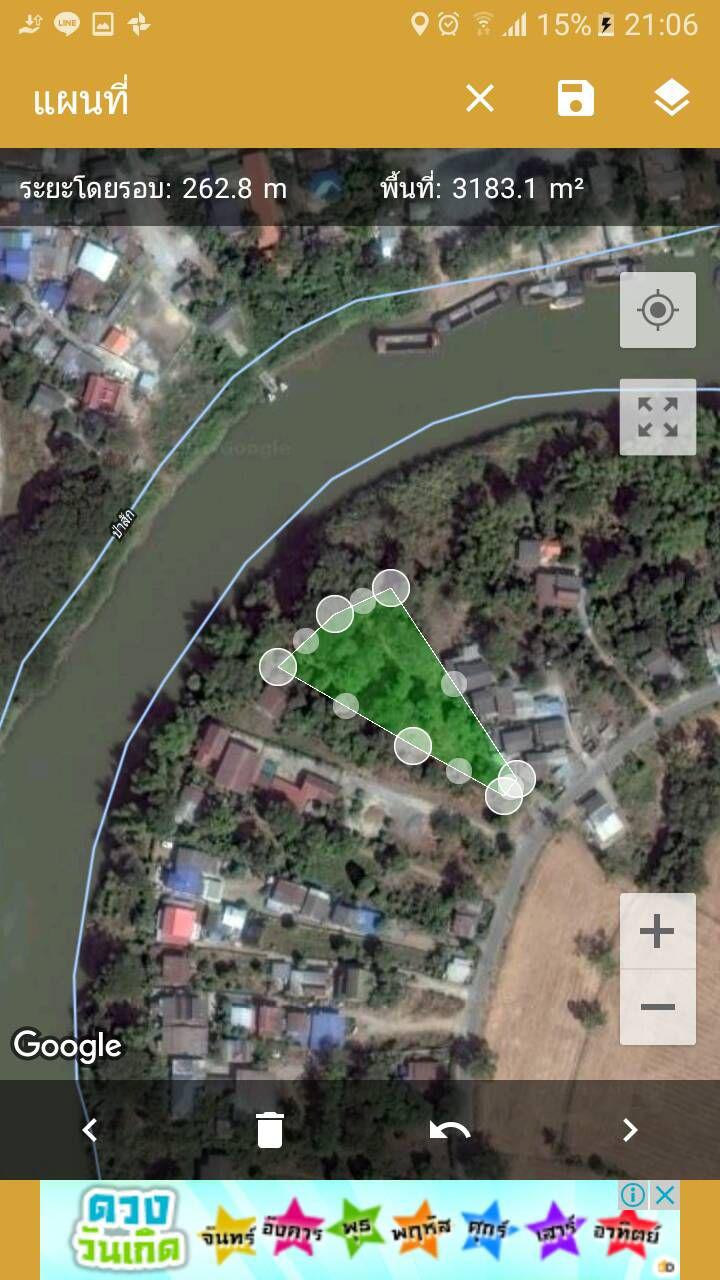This screenshot has width=720, height=1280.
Task: Go to next point with right arrow
Action: point(630,1130)
